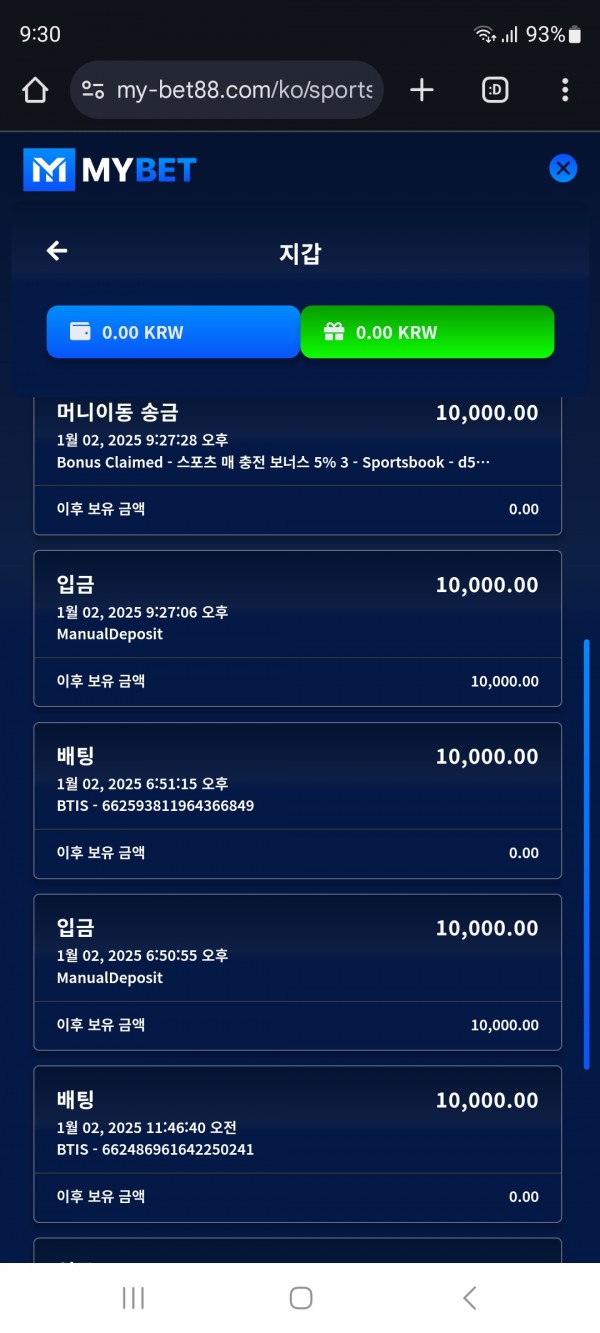600x1333 pixels.
Task: Tap the system back button
Action: point(469,1298)
